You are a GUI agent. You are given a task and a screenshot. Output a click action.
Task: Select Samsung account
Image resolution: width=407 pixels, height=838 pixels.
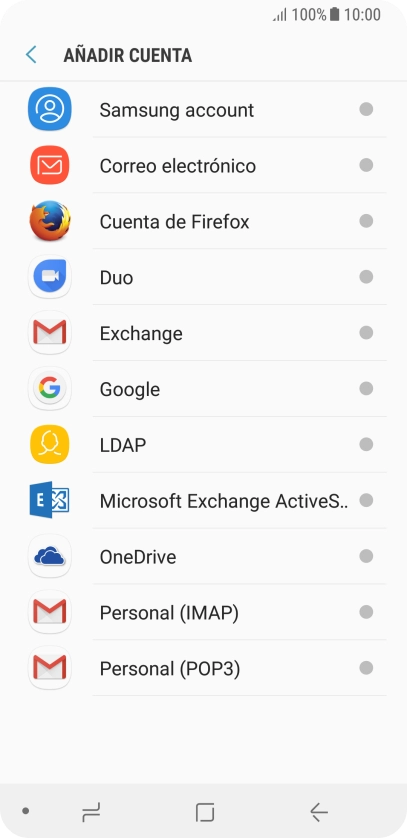[x=204, y=110]
